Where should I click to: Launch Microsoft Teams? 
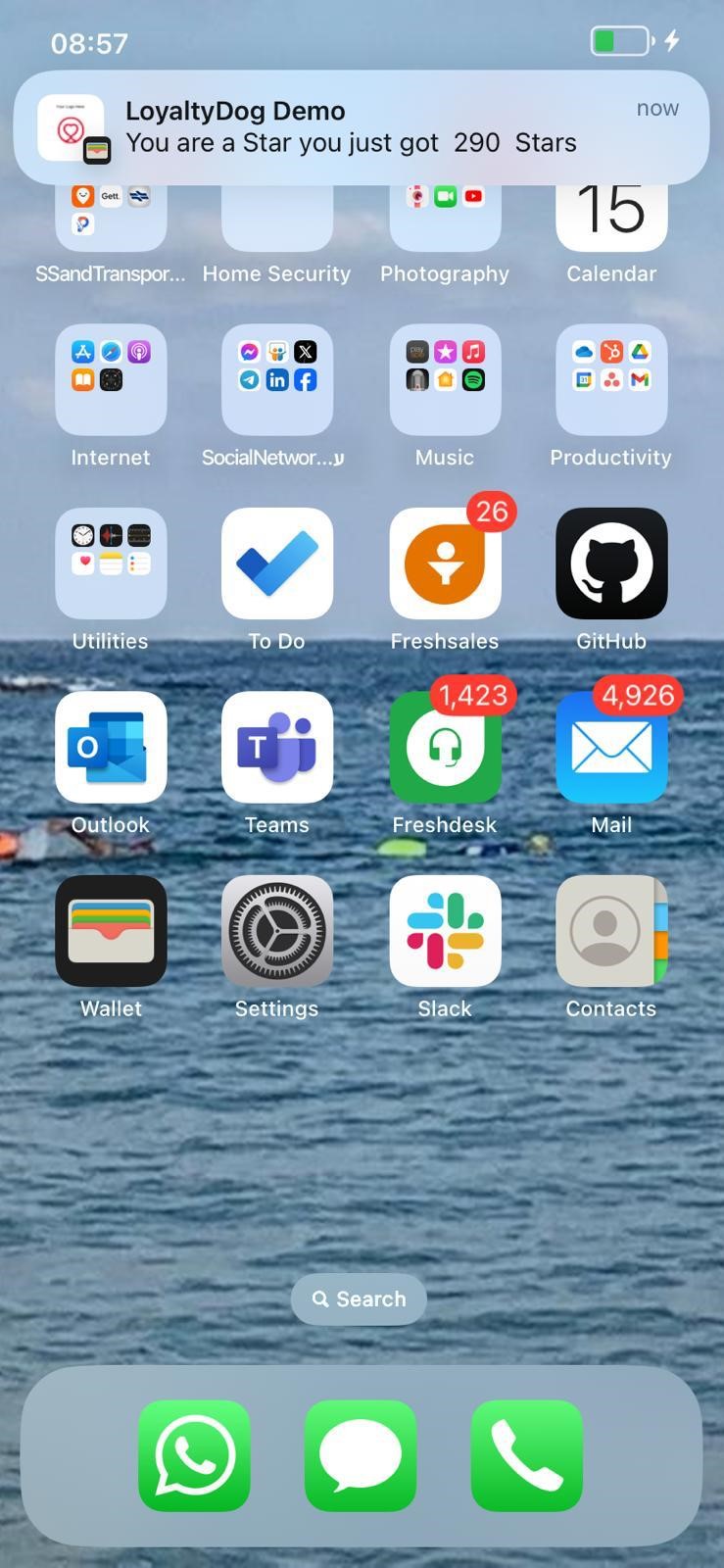click(x=277, y=747)
